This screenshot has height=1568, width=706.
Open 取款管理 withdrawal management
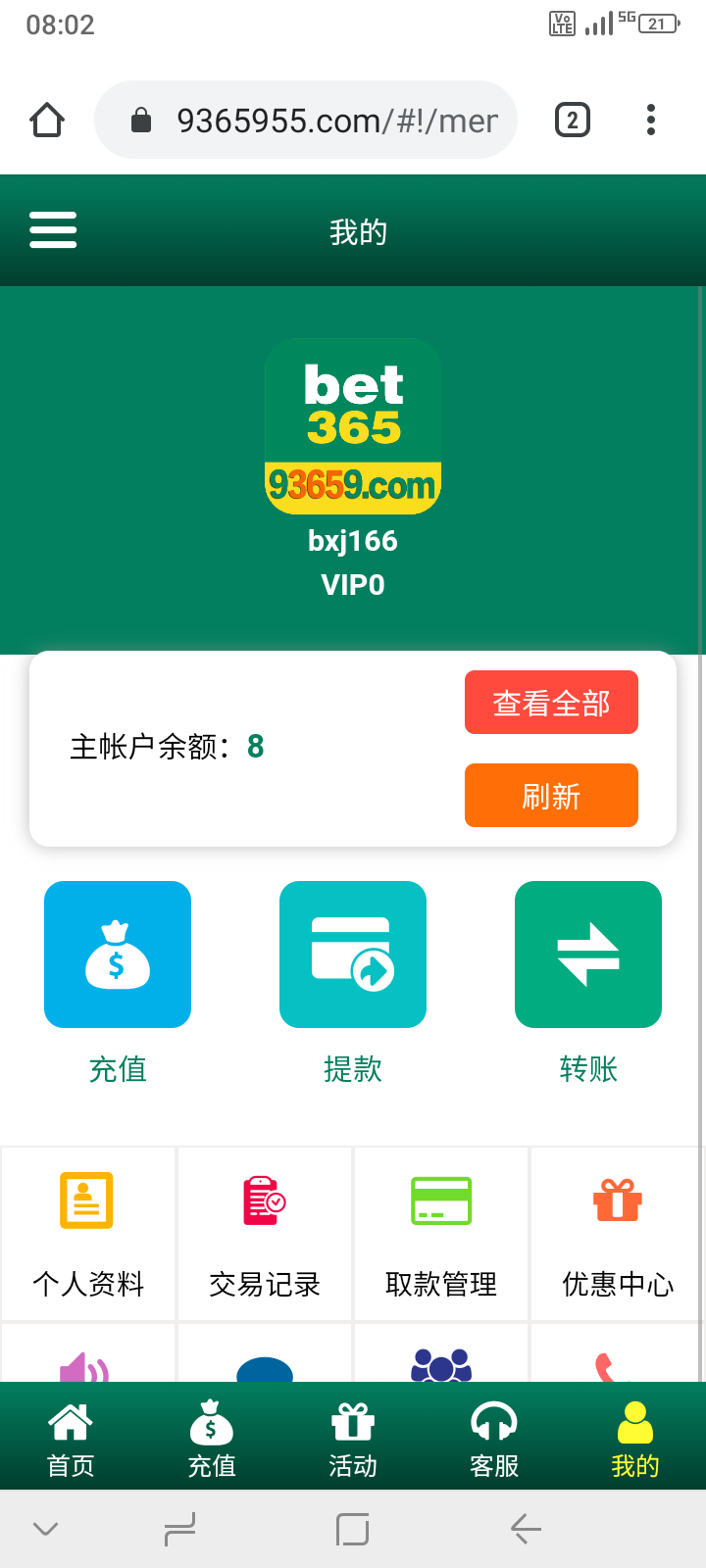441,1233
